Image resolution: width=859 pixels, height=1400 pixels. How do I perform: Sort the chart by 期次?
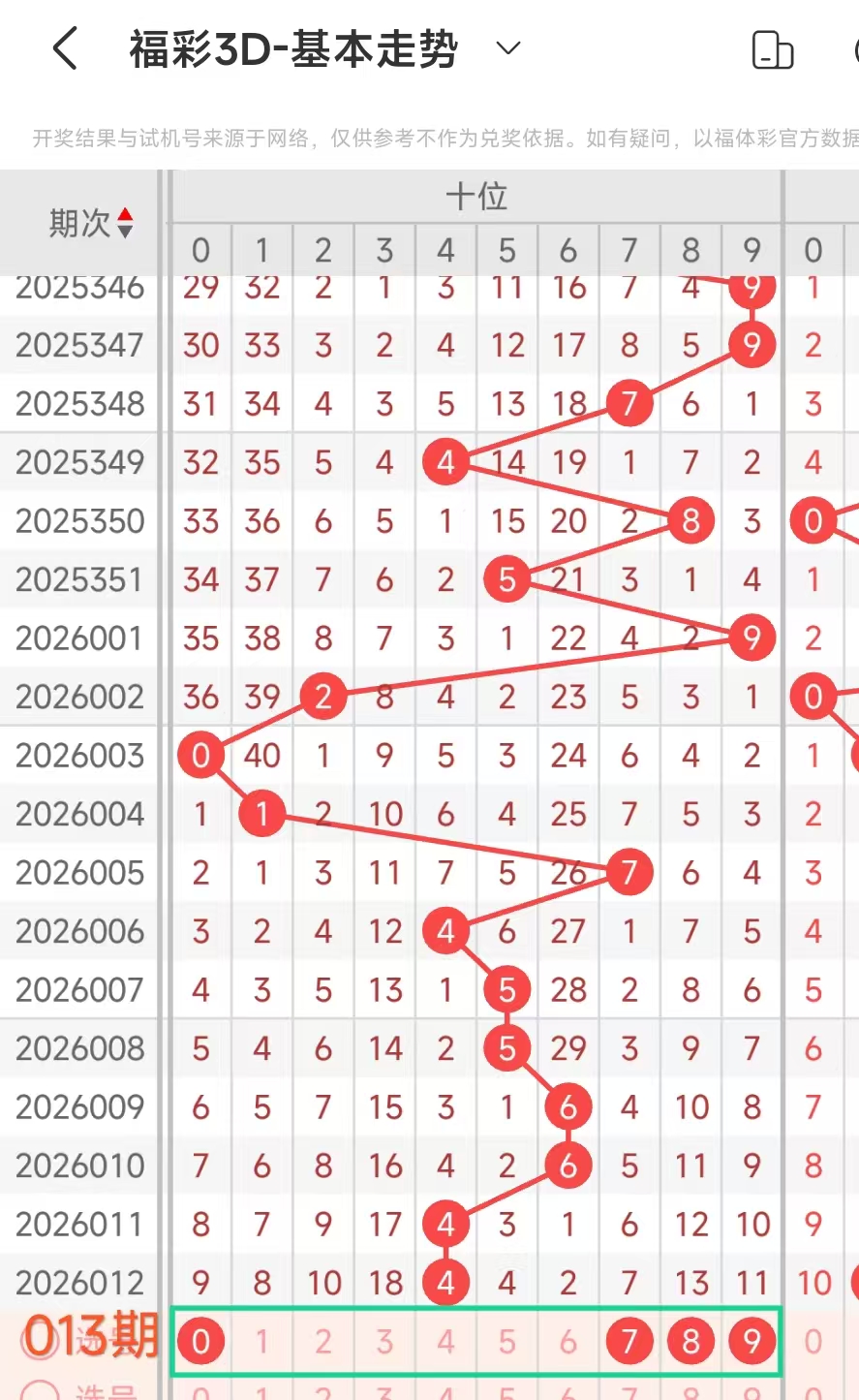(92, 223)
